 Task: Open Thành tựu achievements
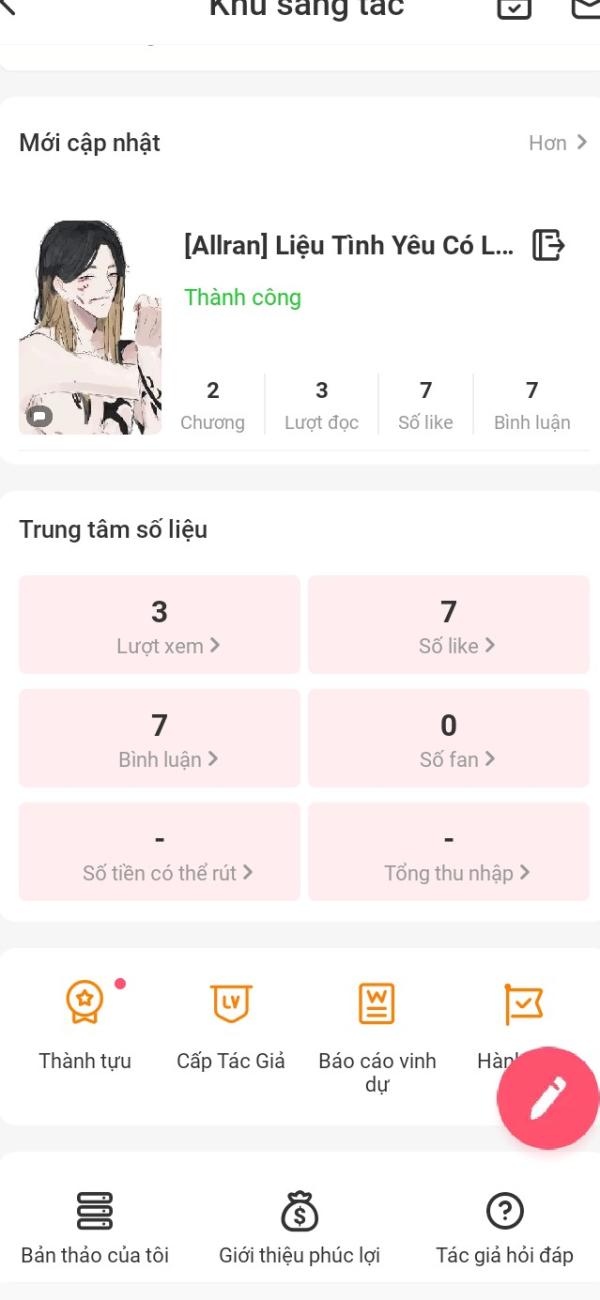pos(85,1025)
